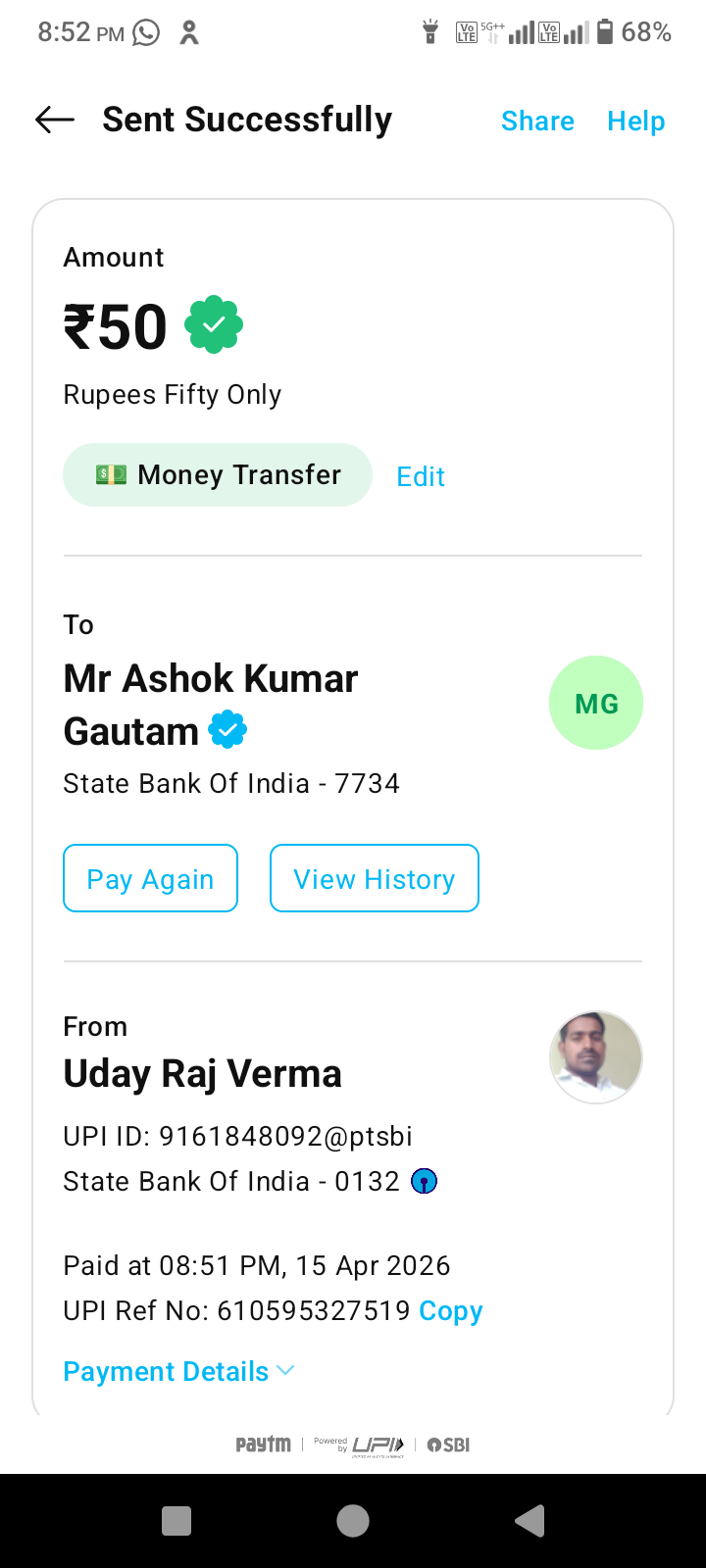Image resolution: width=706 pixels, height=1568 pixels.
Task: View History with this recipient
Action: tap(375, 879)
